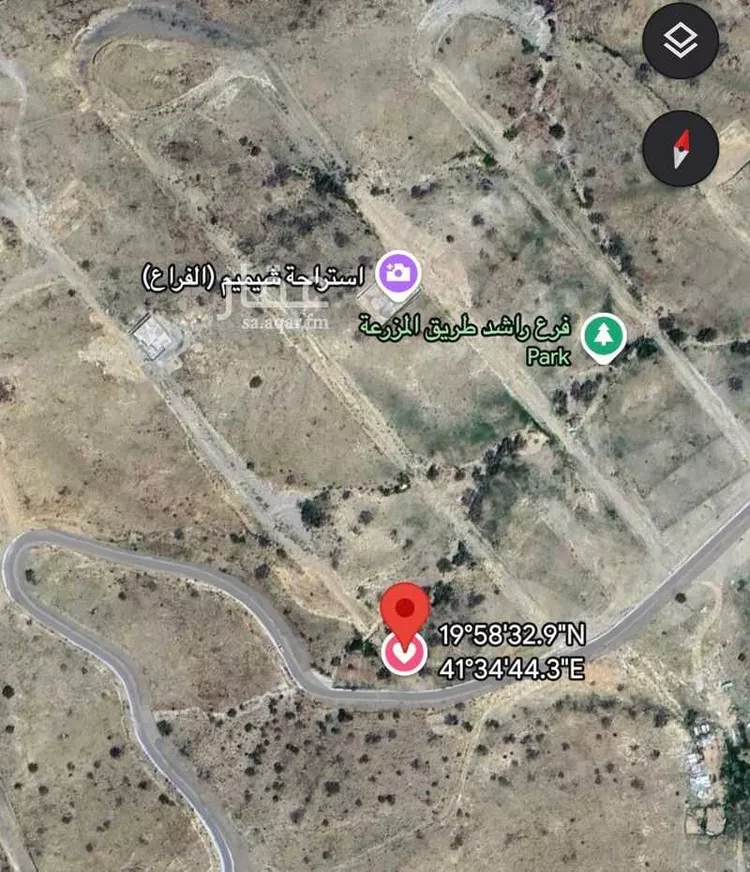Image resolution: width=750 pixels, height=872 pixels.
Task: Open the map layers selector
Action: 681,41
